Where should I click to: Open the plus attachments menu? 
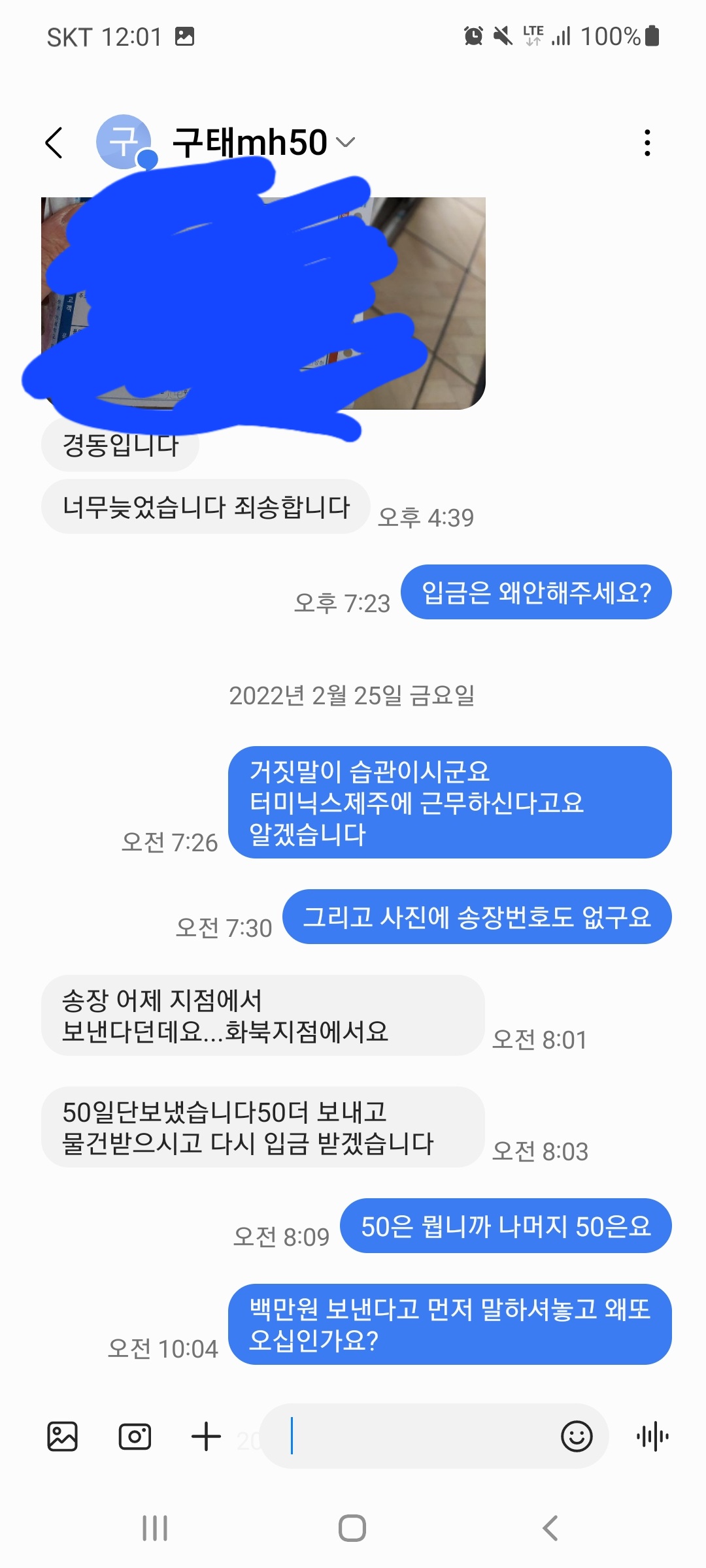pos(206,1437)
